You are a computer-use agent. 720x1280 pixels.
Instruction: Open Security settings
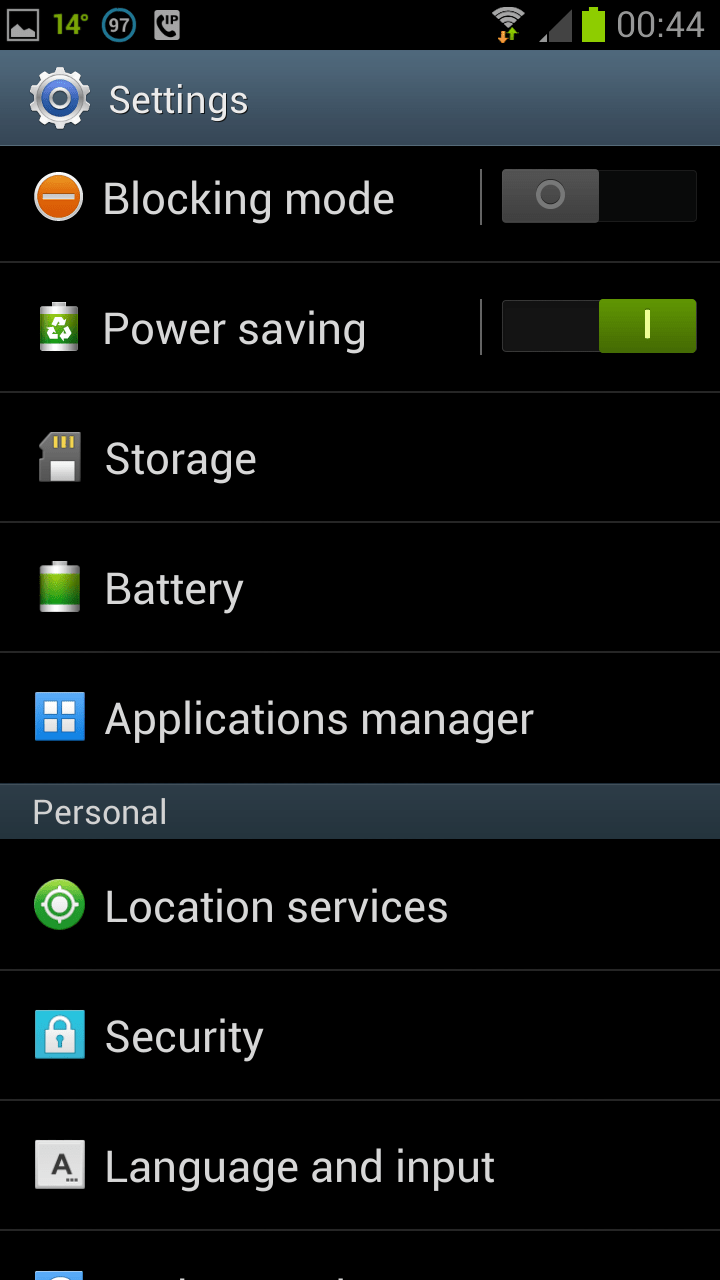[360, 1035]
